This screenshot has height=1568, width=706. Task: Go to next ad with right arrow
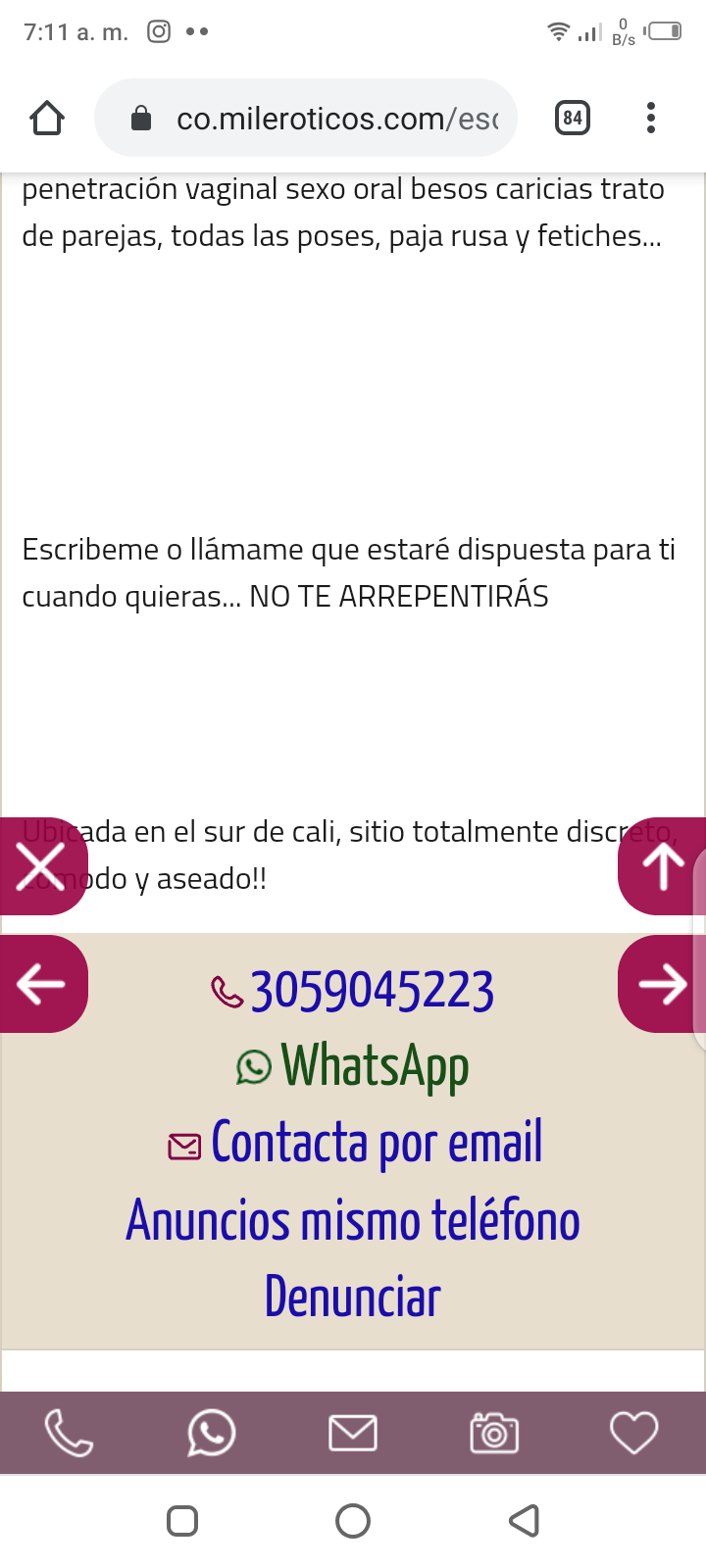click(x=663, y=984)
